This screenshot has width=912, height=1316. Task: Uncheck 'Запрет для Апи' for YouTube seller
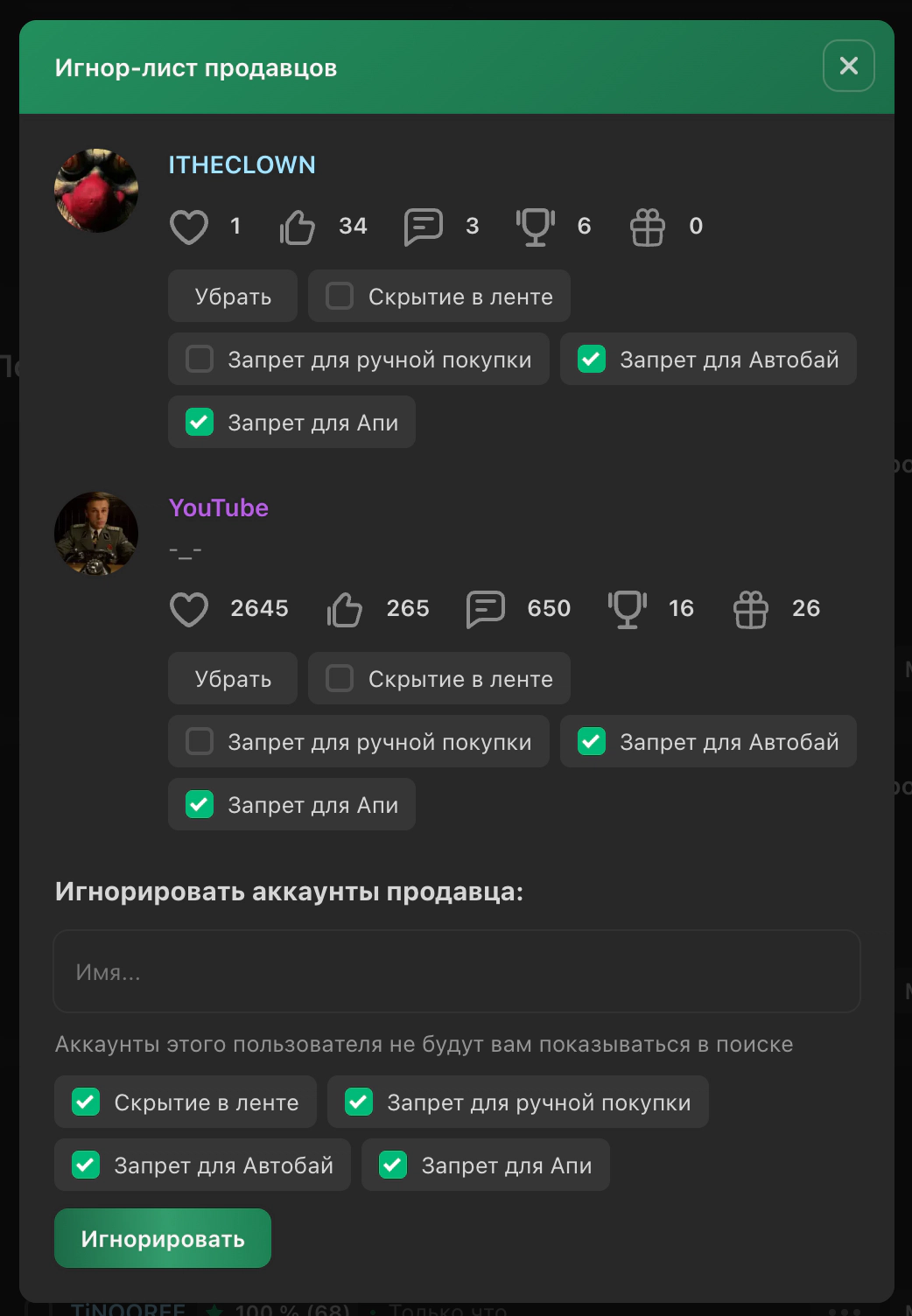tap(200, 805)
